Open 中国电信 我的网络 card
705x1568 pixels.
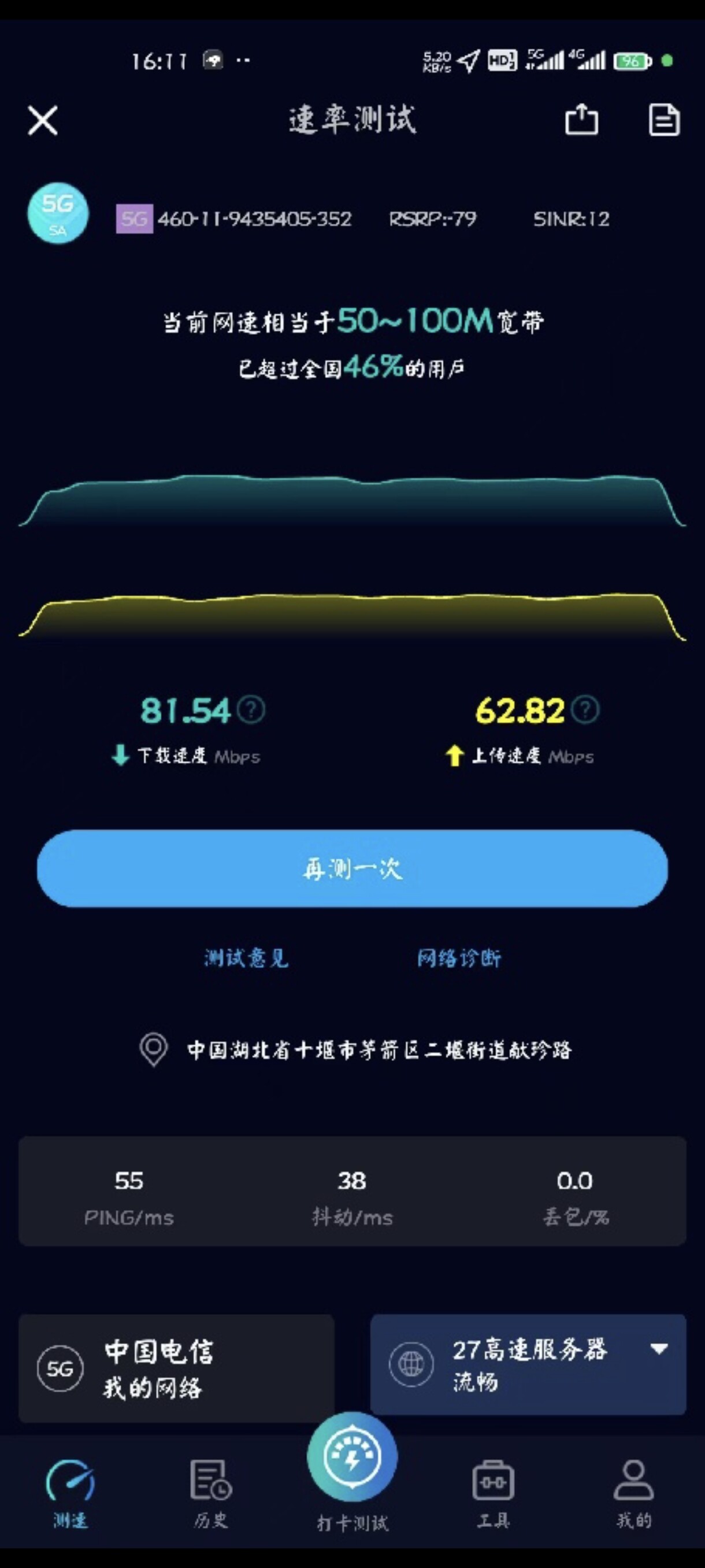(176, 1369)
